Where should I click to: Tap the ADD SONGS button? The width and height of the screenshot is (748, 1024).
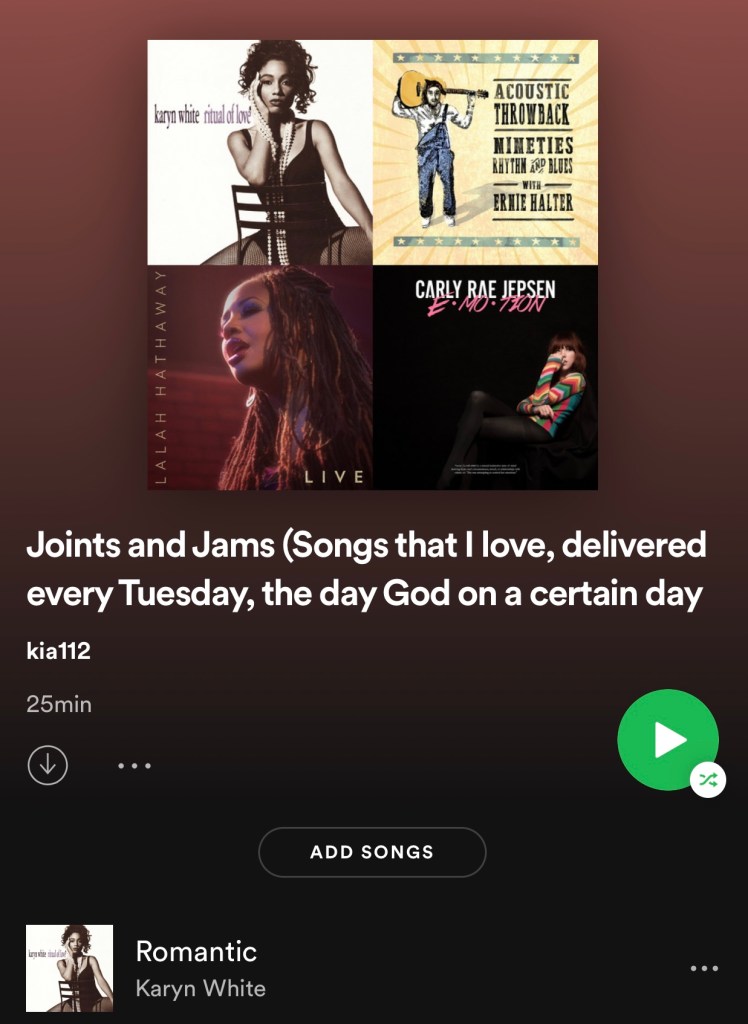click(372, 853)
